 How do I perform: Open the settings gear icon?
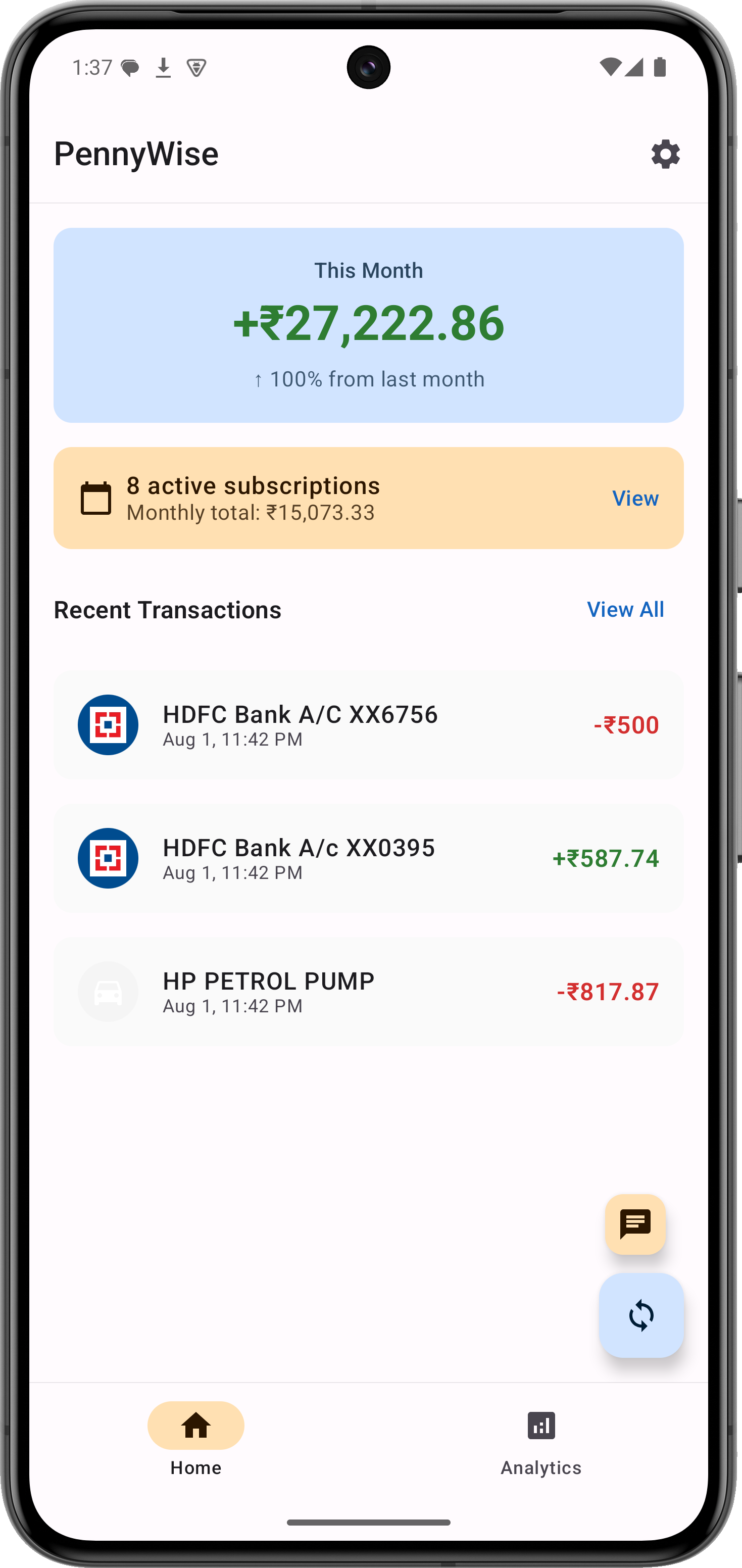click(665, 154)
